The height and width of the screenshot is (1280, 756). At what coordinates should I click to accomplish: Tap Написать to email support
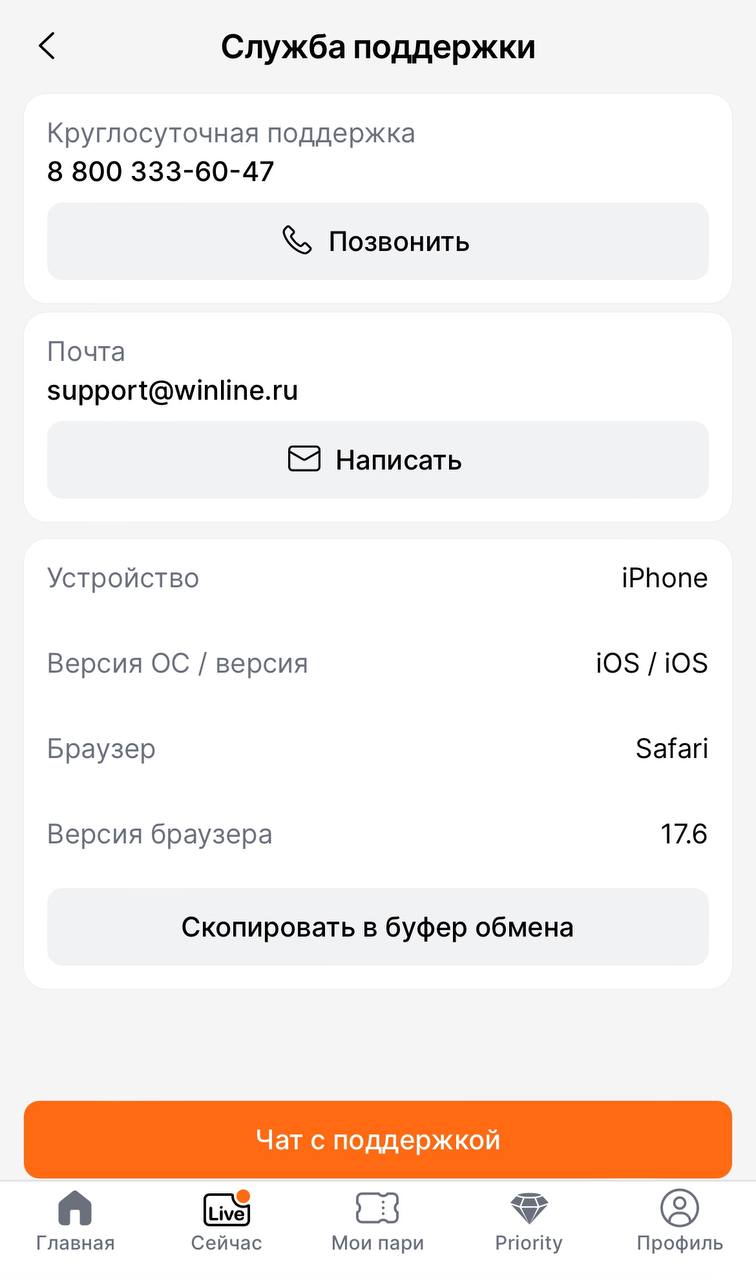pyautogui.click(x=378, y=459)
